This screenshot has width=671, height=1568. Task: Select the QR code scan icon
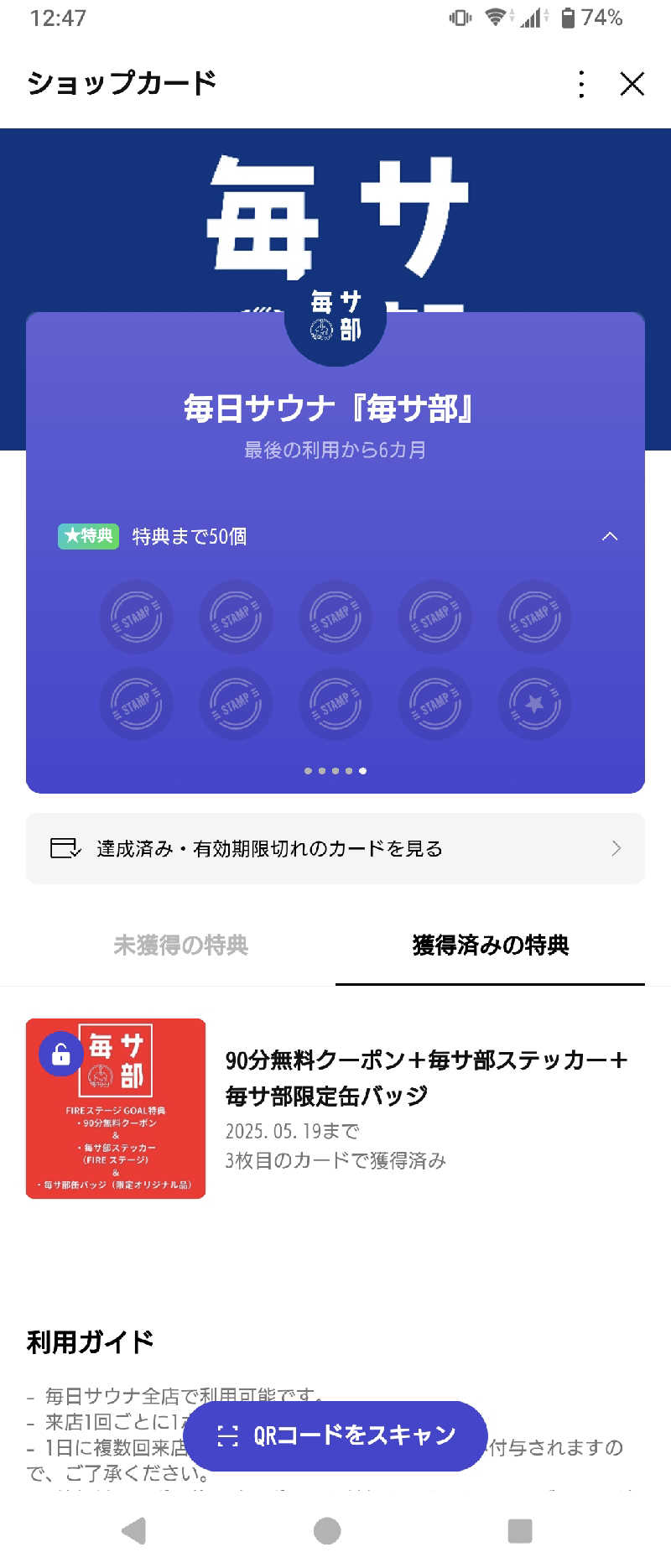[x=227, y=1435]
